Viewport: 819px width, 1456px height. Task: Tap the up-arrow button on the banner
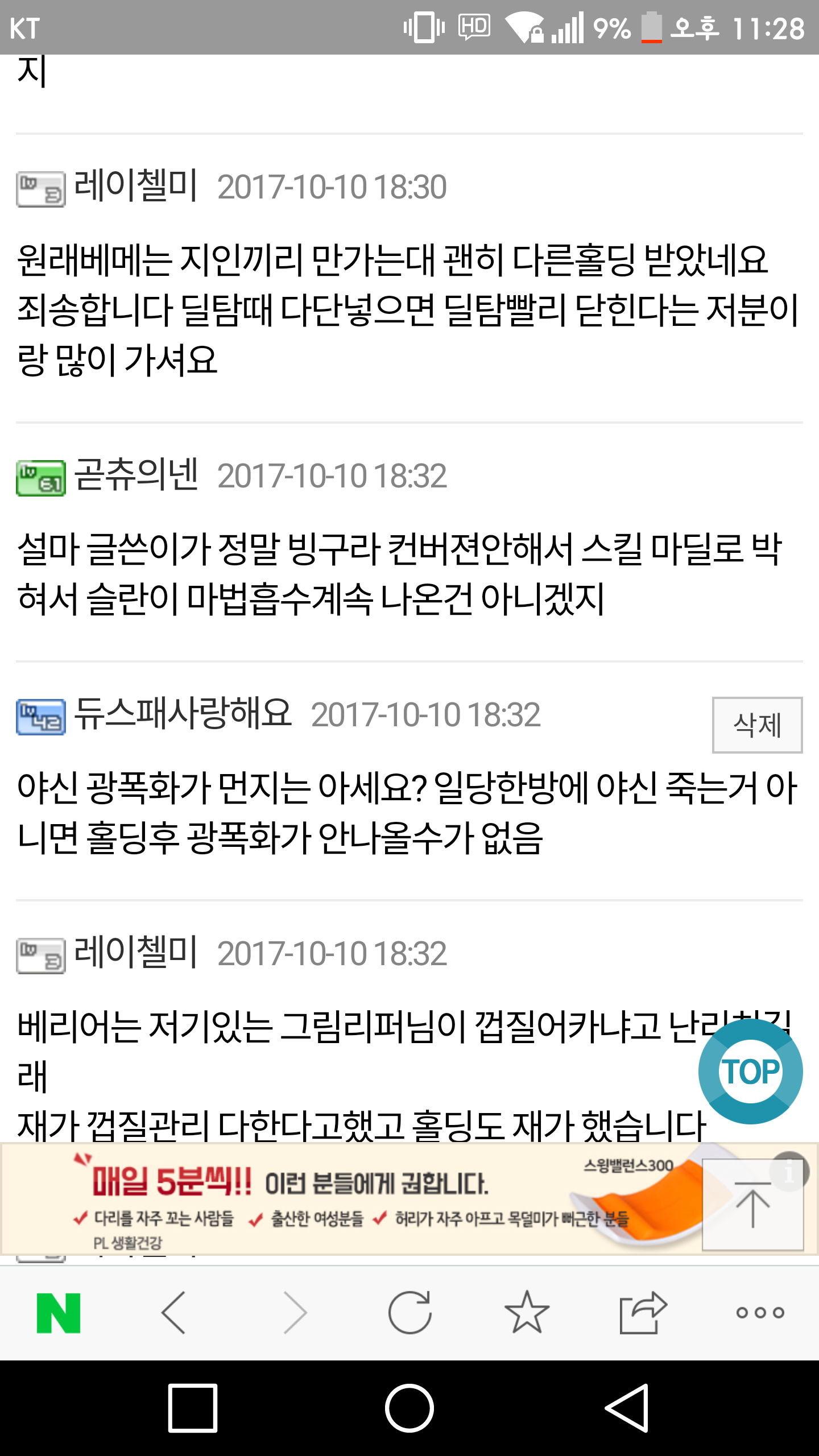pos(752,1206)
